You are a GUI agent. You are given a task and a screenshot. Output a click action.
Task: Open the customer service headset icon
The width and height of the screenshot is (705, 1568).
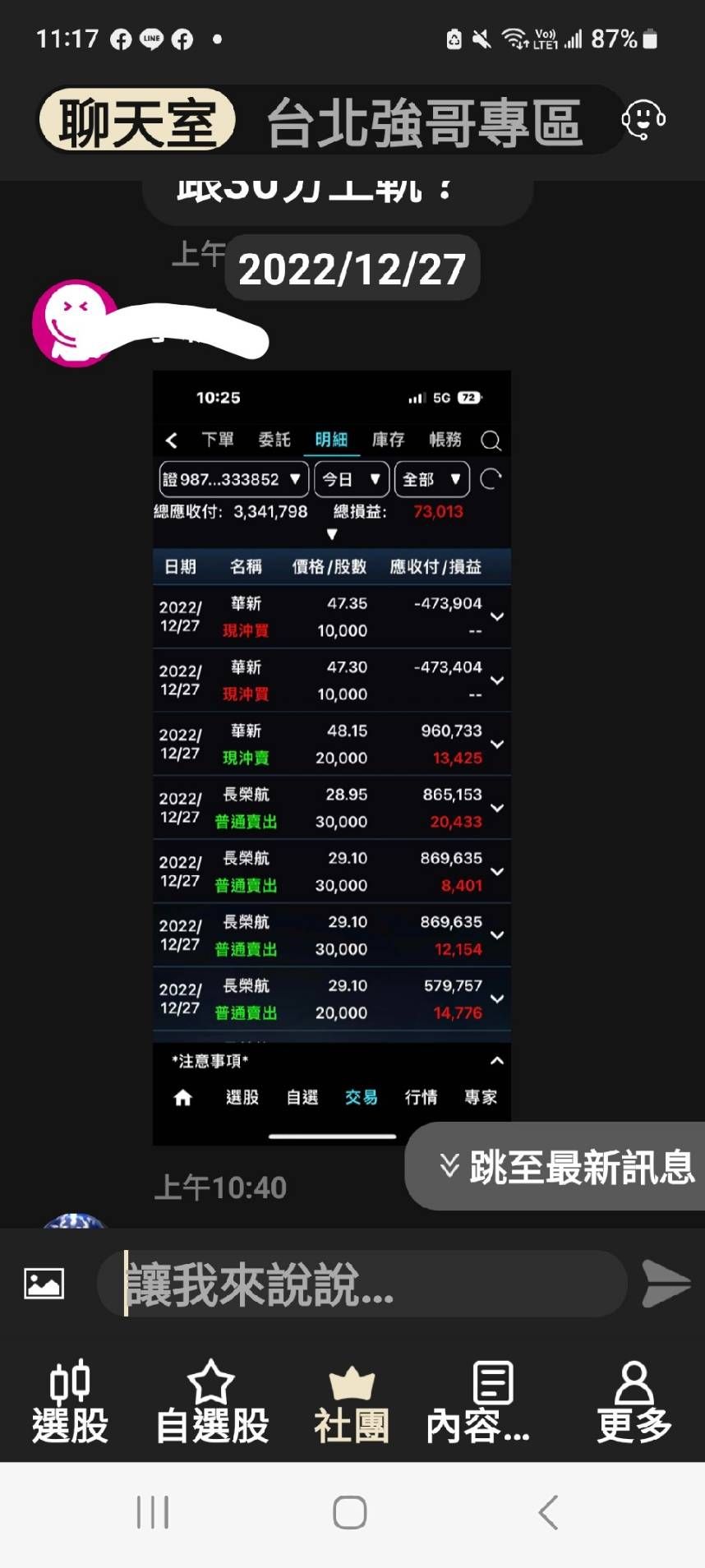(645, 122)
